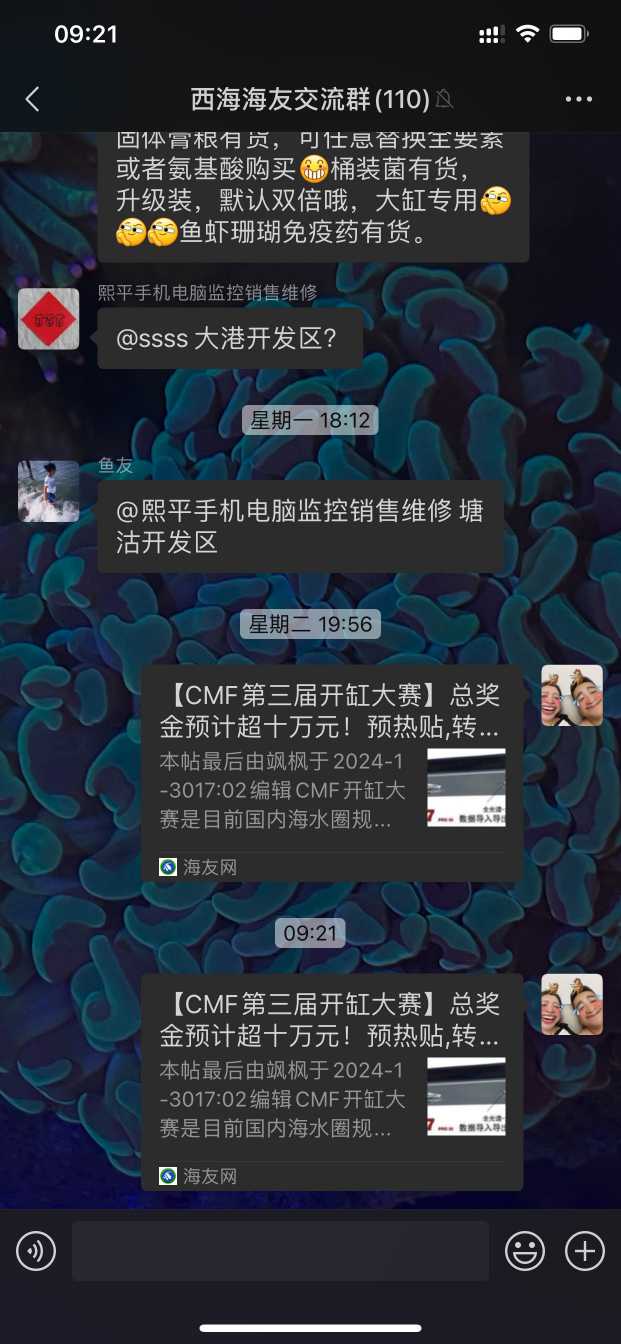621x1344 pixels.
Task: Open the CMF contest link shared Tuesday 19:56
Action: tap(331, 772)
